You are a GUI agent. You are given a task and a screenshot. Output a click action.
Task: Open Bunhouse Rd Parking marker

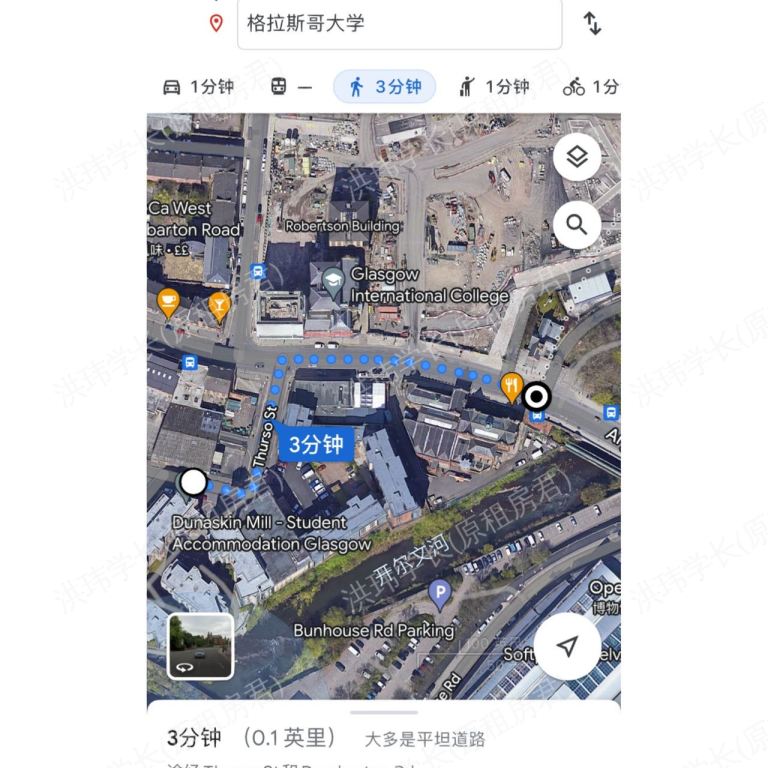tap(439, 596)
